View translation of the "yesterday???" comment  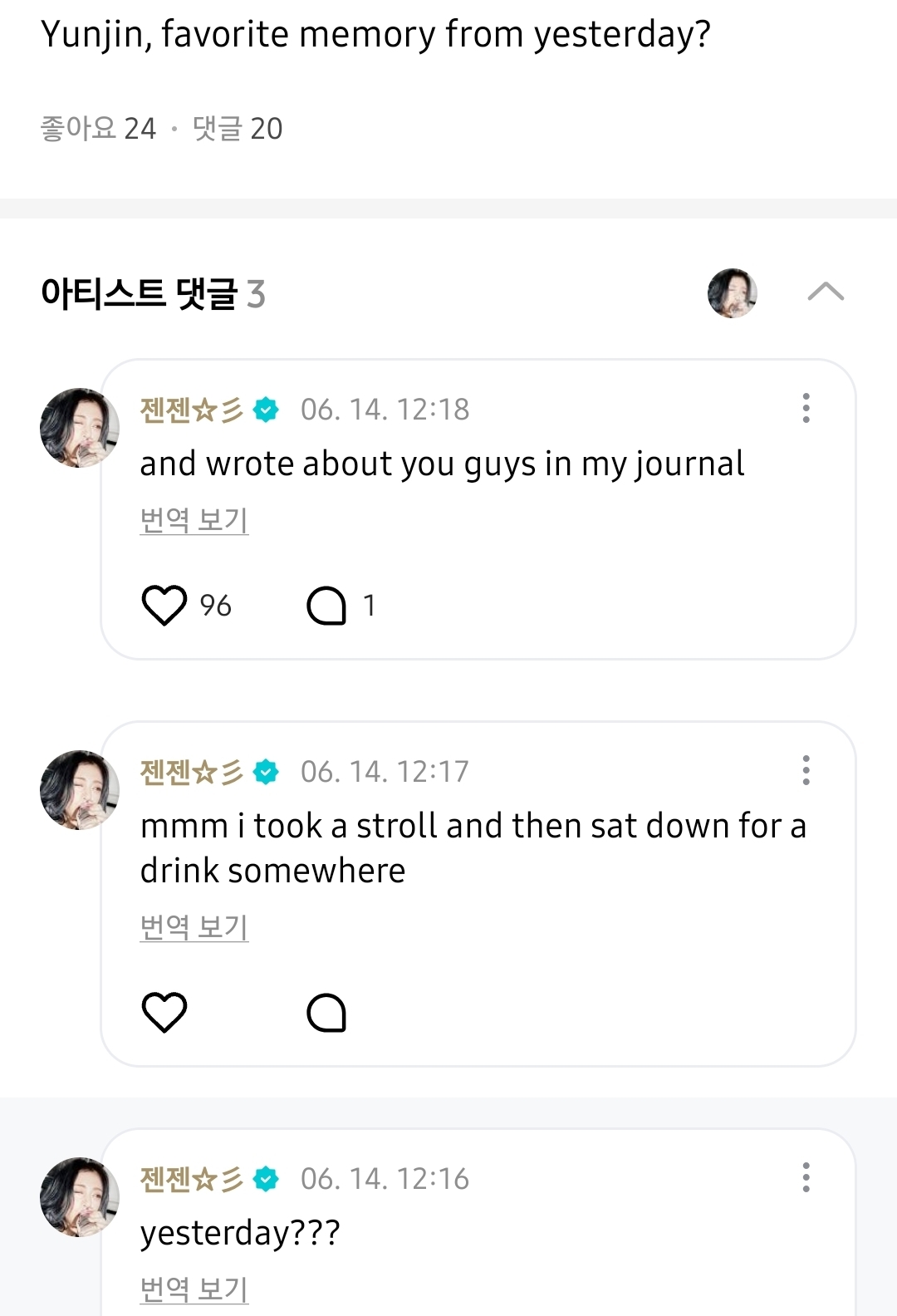(194, 1289)
